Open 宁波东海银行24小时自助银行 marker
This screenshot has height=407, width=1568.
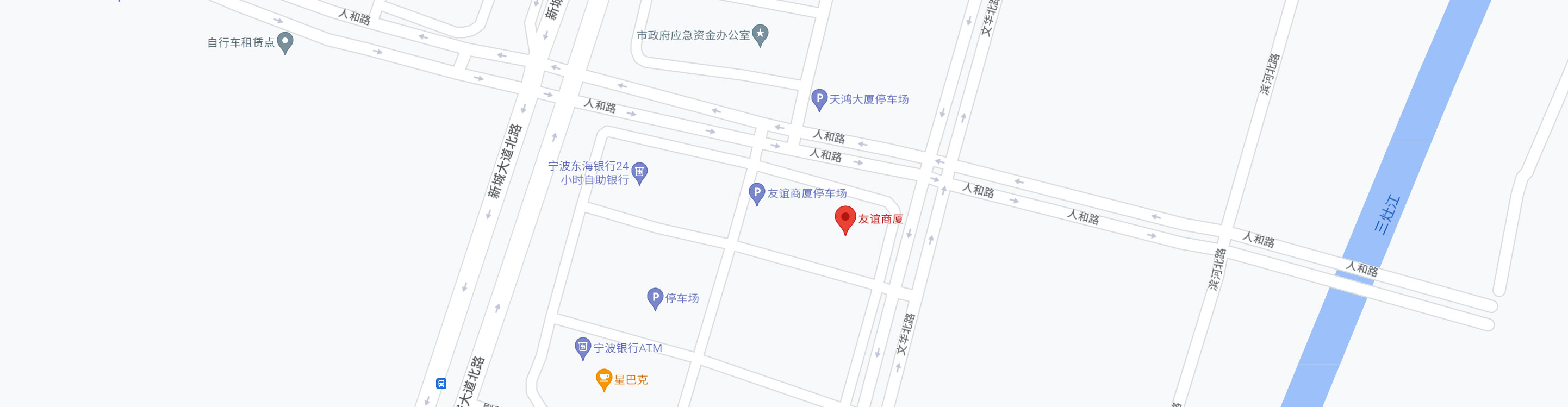click(x=639, y=172)
